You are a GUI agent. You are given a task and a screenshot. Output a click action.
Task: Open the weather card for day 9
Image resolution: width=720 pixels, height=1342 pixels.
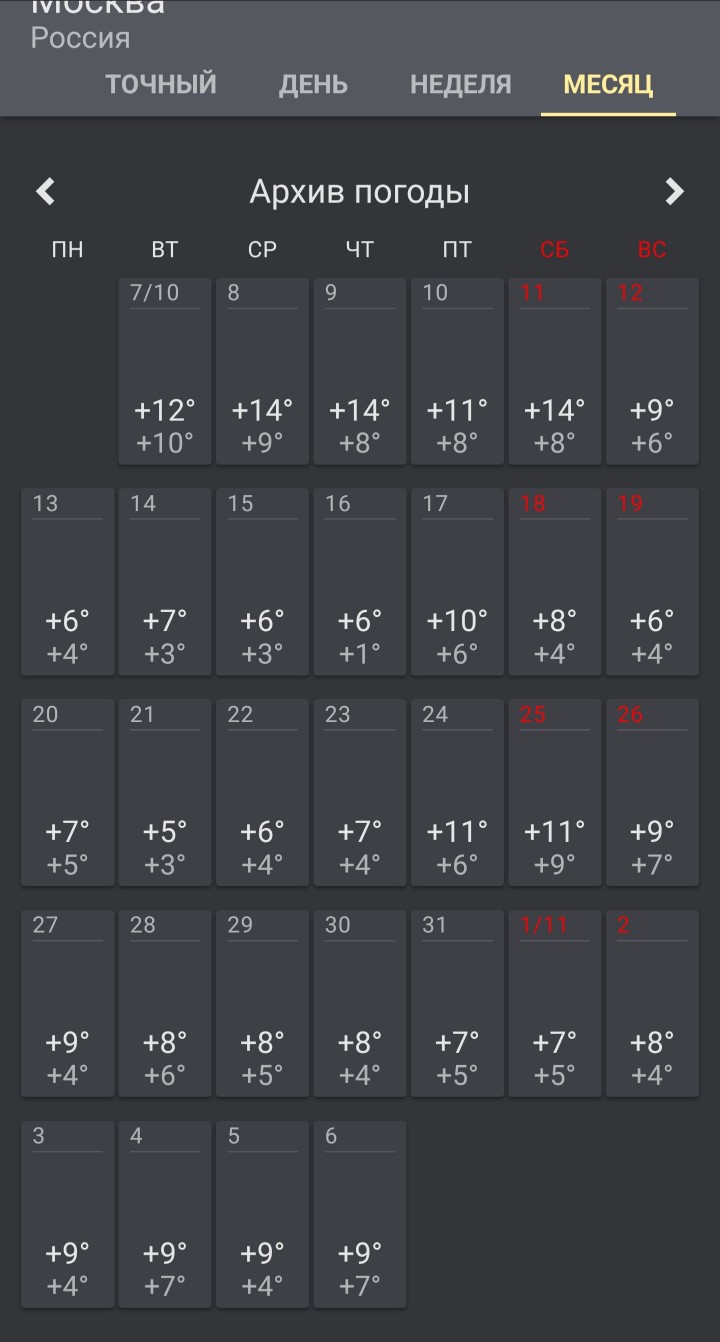(x=360, y=371)
